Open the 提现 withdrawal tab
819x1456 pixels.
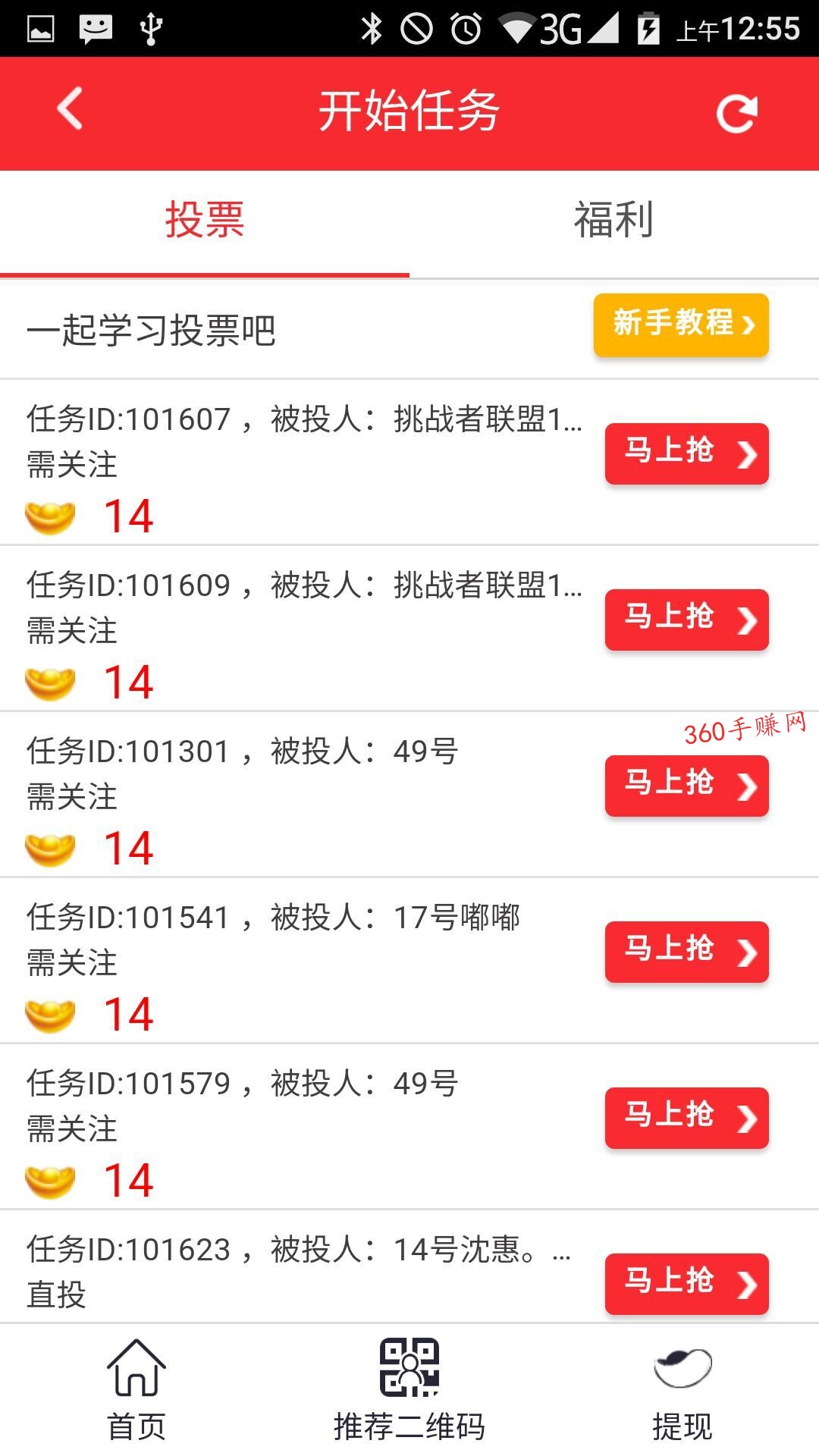682,1391
